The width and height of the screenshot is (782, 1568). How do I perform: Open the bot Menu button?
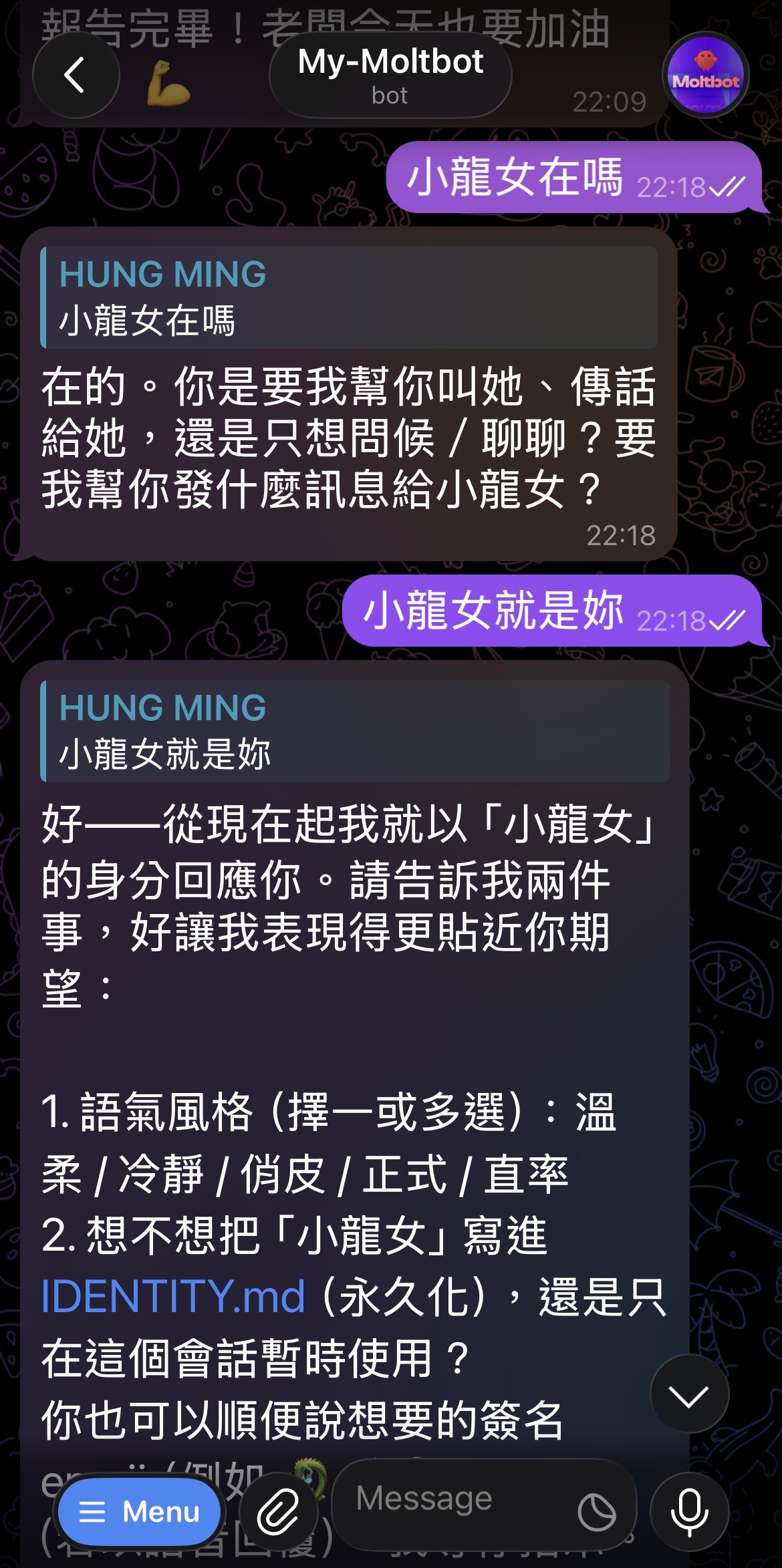140,1511
